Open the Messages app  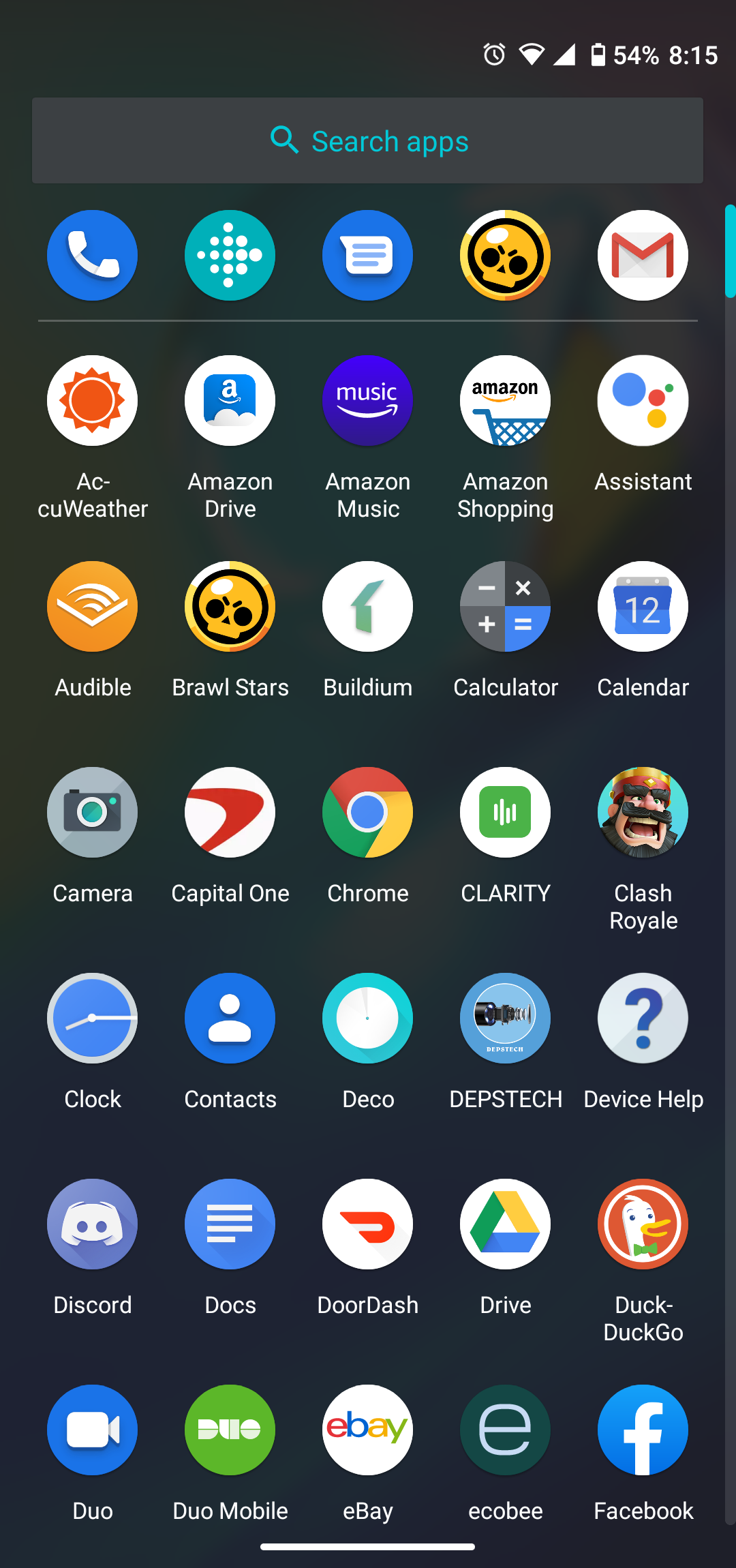[x=368, y=256]
